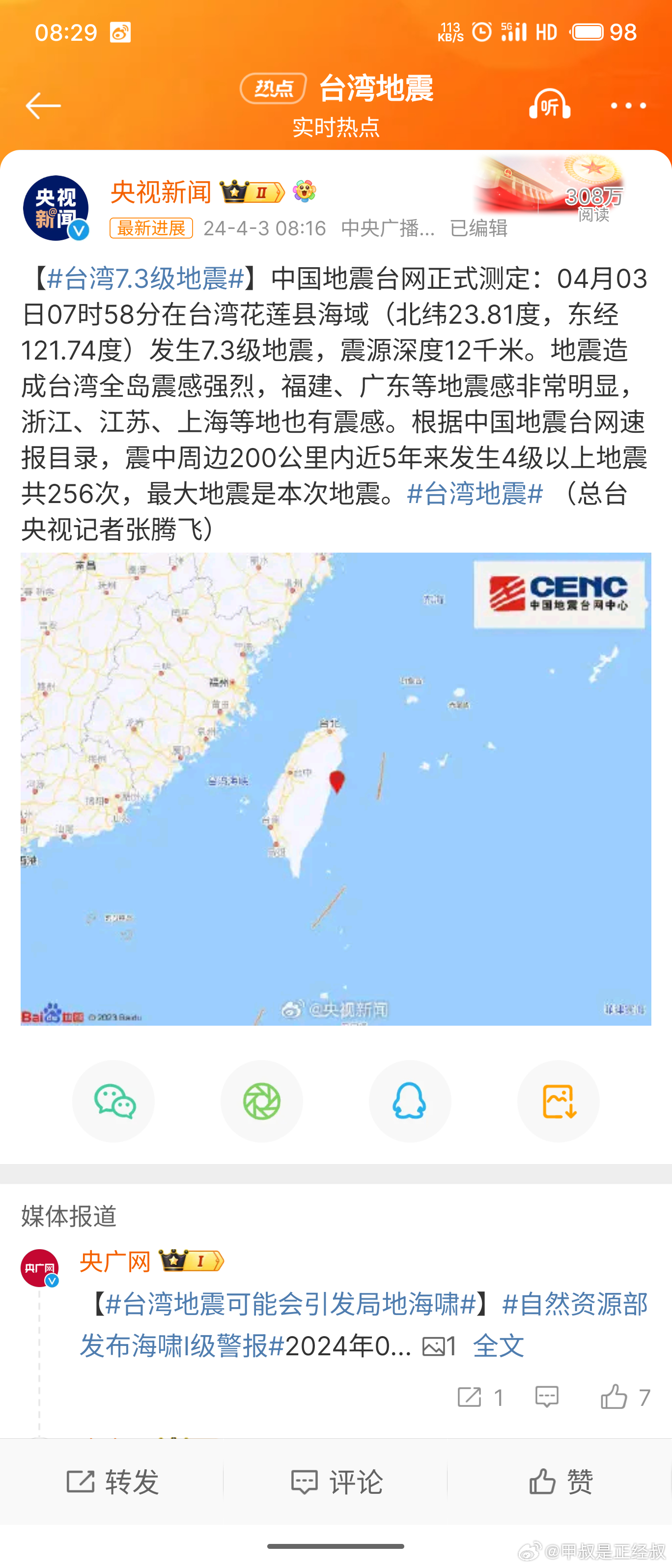Like the post with 赞
The image size is (672, 1568).
(x=560, y=1481)
